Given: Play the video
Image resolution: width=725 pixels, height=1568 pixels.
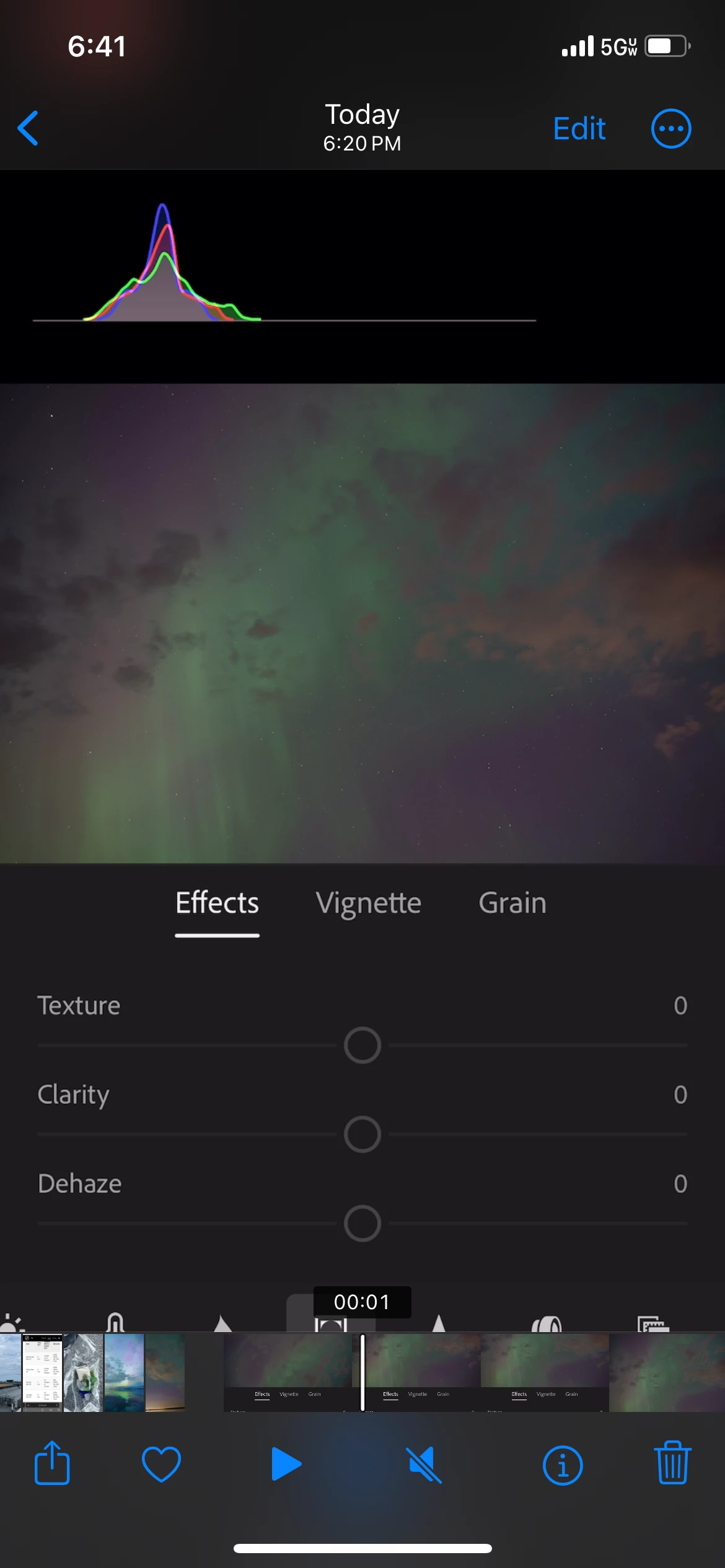Looking at the screenshot, I should (286, 1464).
